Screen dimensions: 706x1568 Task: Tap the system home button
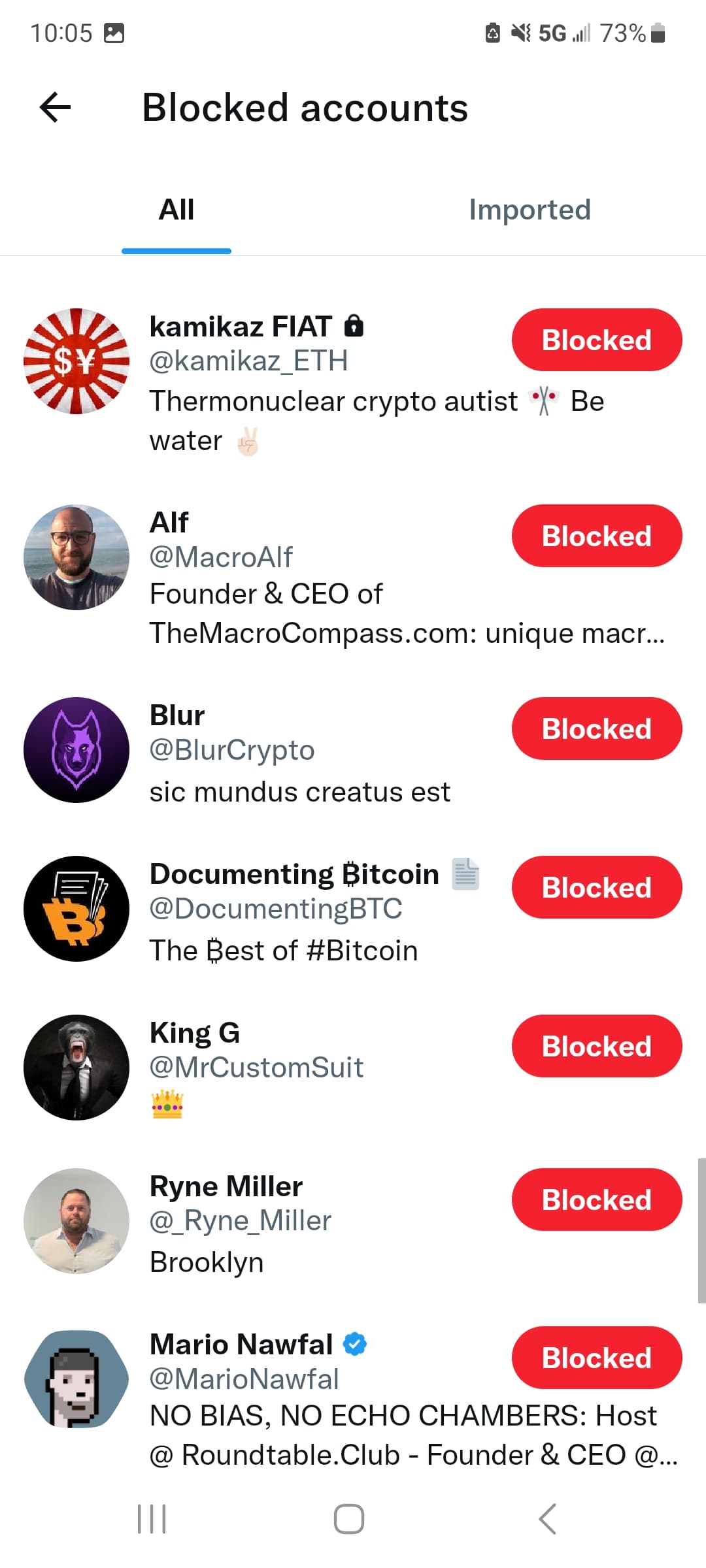click(x=349, y=1518)
